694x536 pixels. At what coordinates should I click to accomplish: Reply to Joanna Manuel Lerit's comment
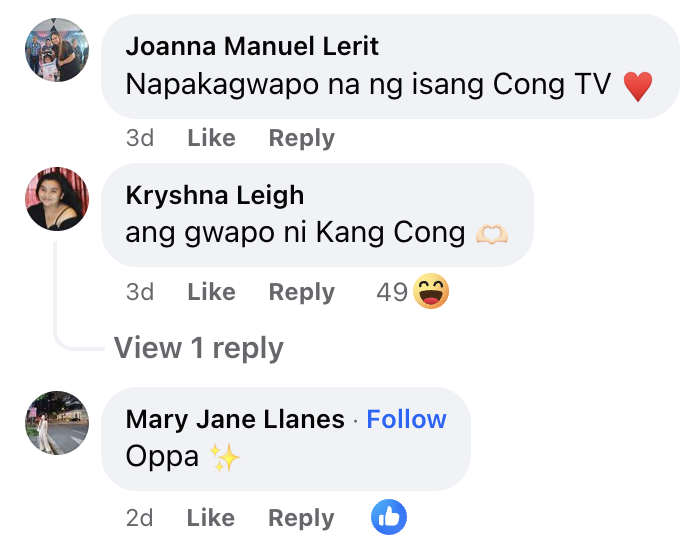coord(301,138)
